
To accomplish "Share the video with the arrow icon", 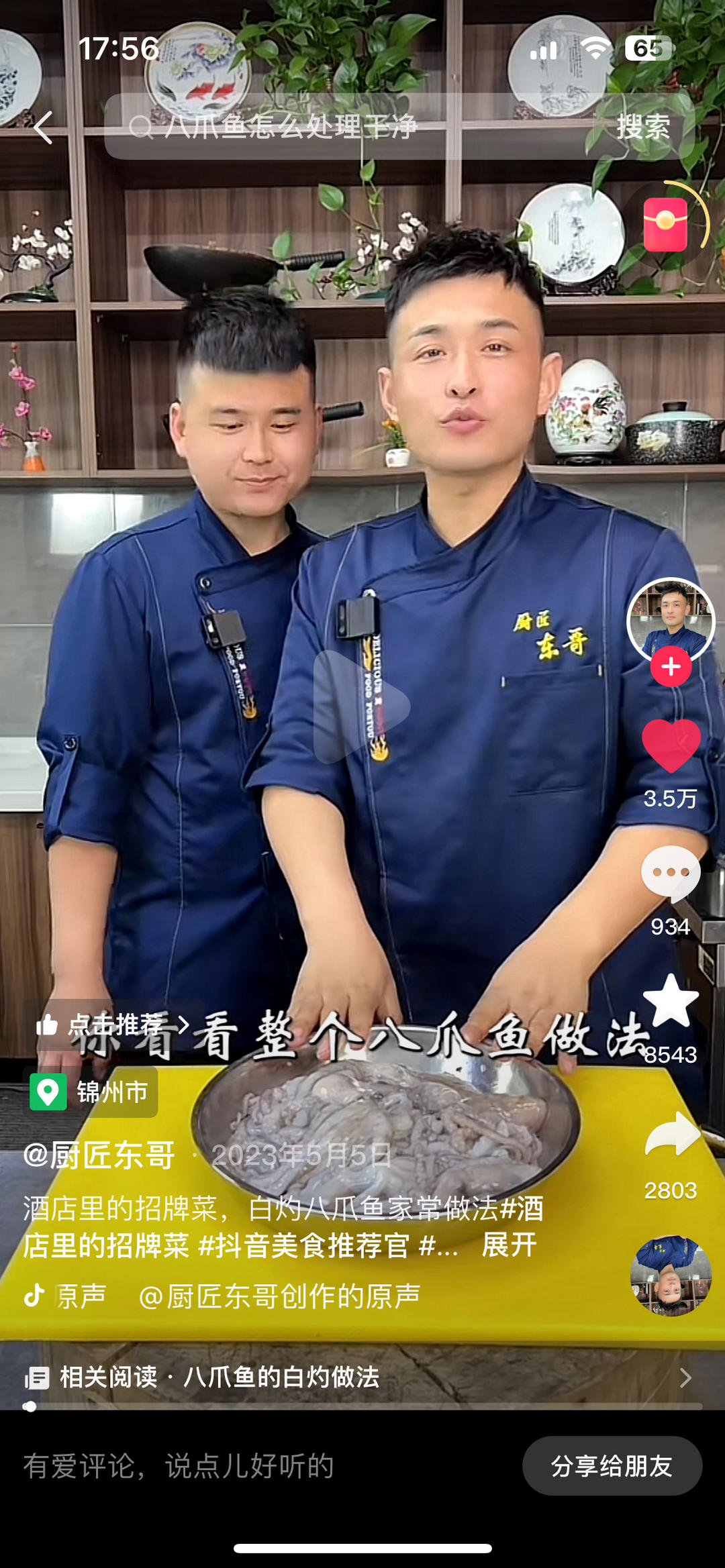I will click(672, 1134).
